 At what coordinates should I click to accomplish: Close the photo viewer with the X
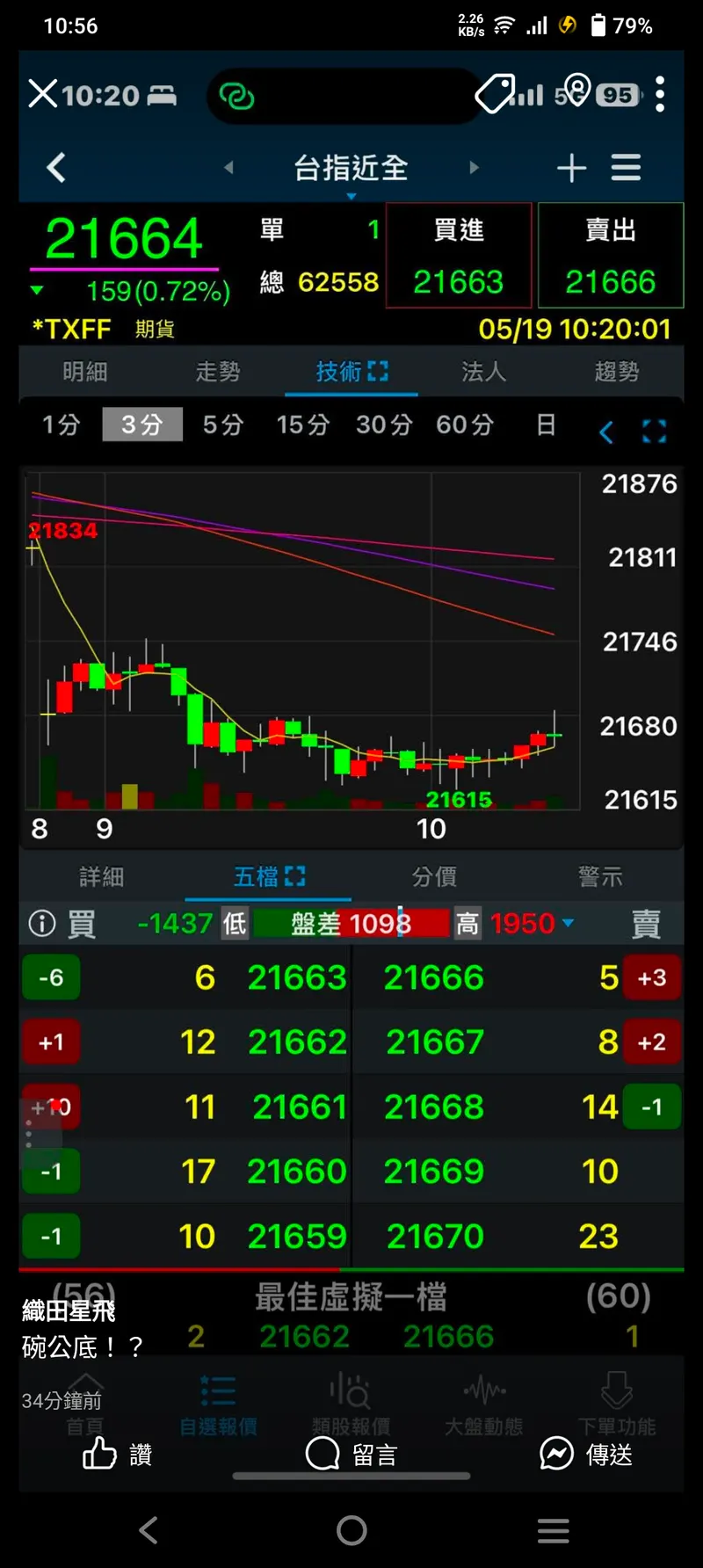coord(42,93)
